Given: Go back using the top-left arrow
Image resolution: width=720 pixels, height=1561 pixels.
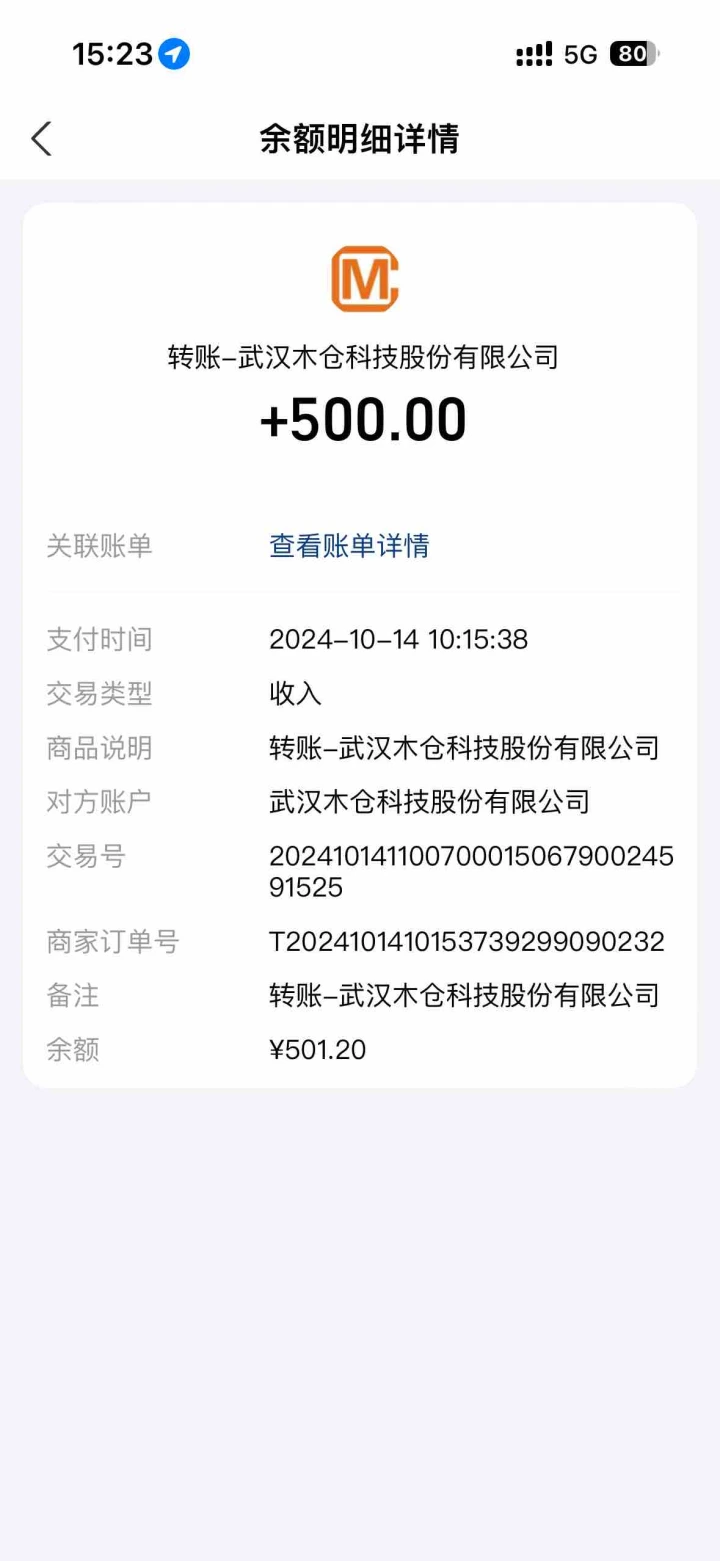Looking at the screenshot, I should (41, 139).
